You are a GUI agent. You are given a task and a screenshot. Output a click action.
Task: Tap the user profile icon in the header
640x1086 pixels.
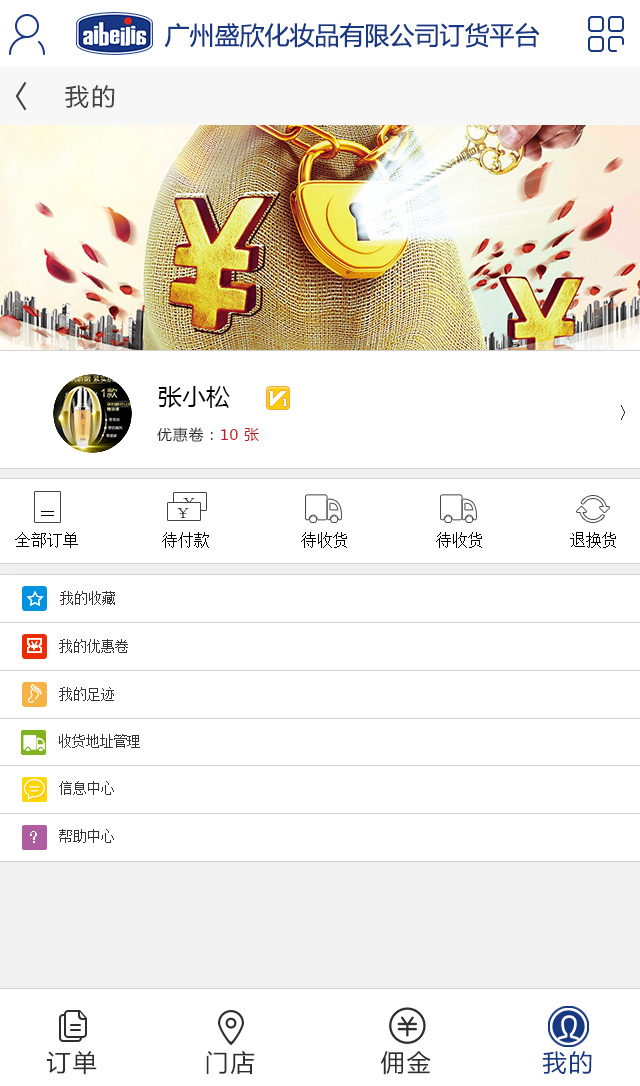(27, 34)
